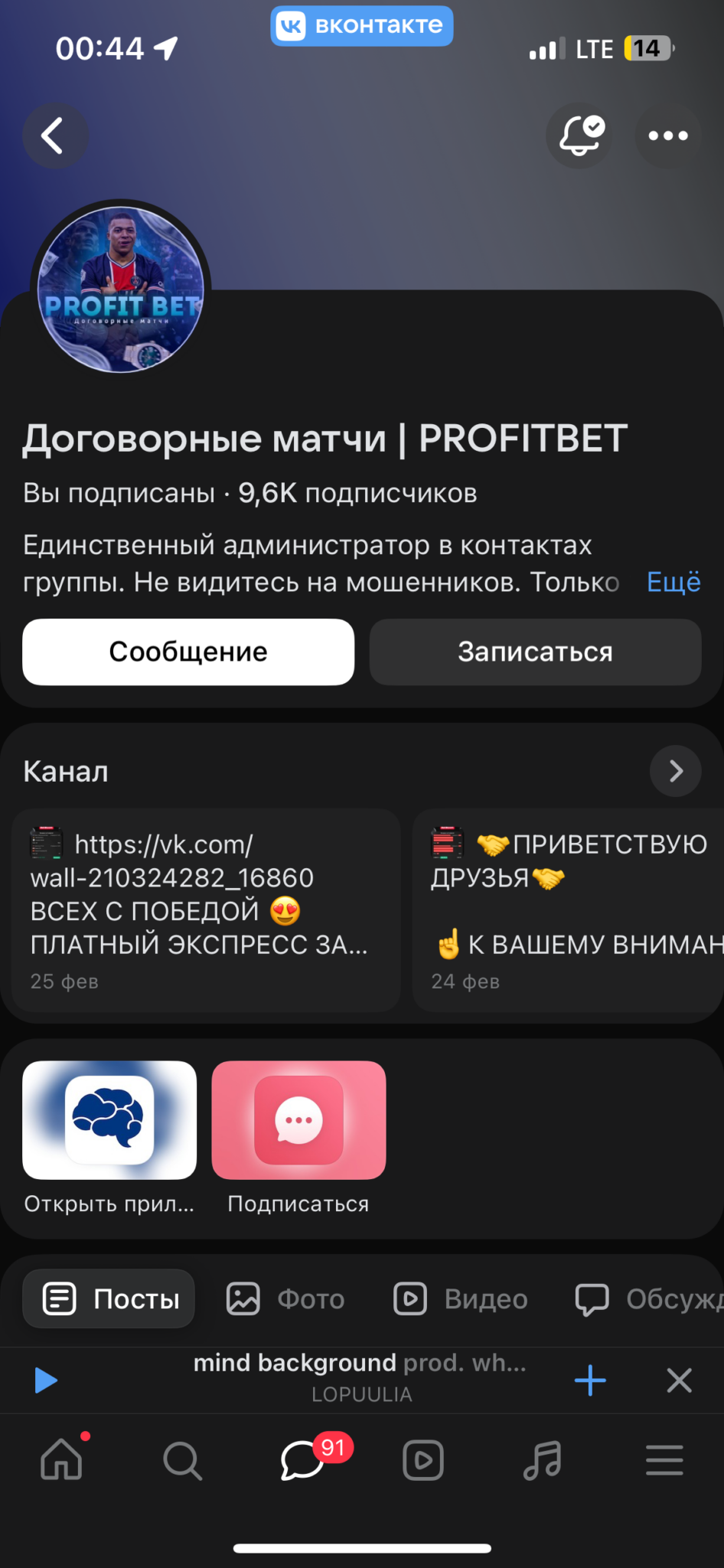Open the Канал section chevron
Screen dimensions: 724x1568
click(675, 771)
